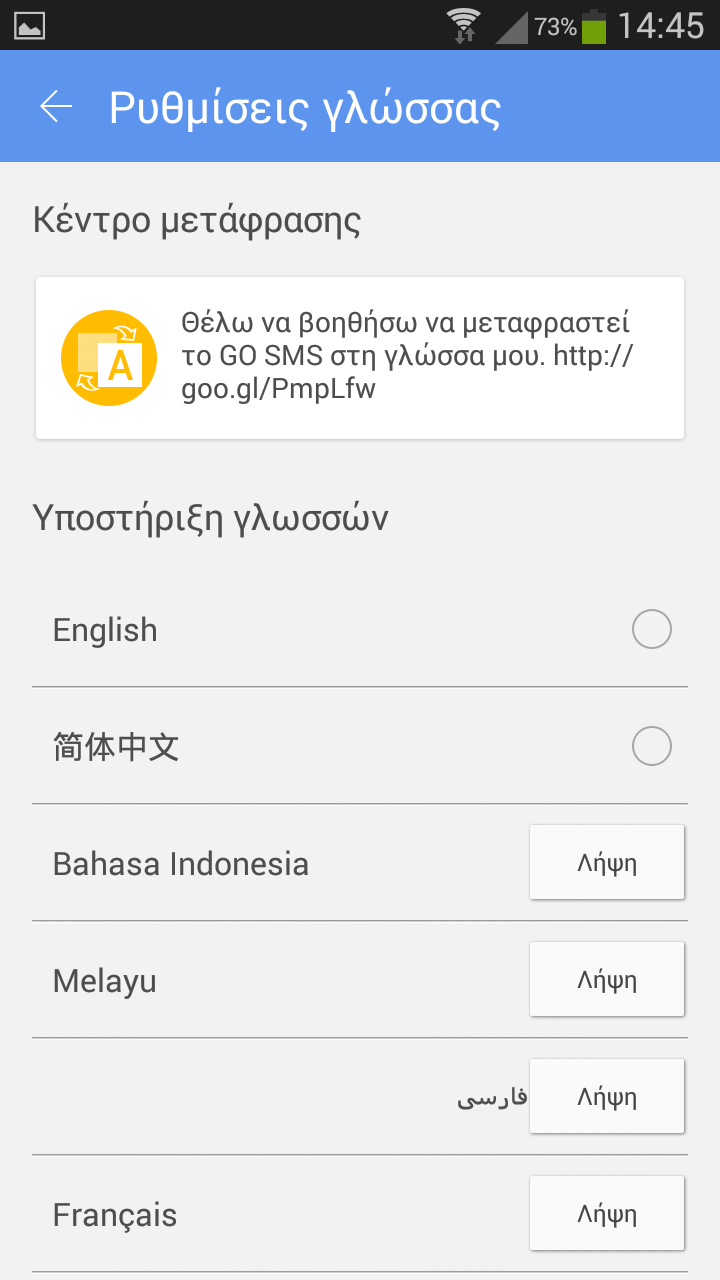This screenshot has width=720, height=1280.
Task: Select the 简体中文 radio button
Action: [x=652, y=746]
